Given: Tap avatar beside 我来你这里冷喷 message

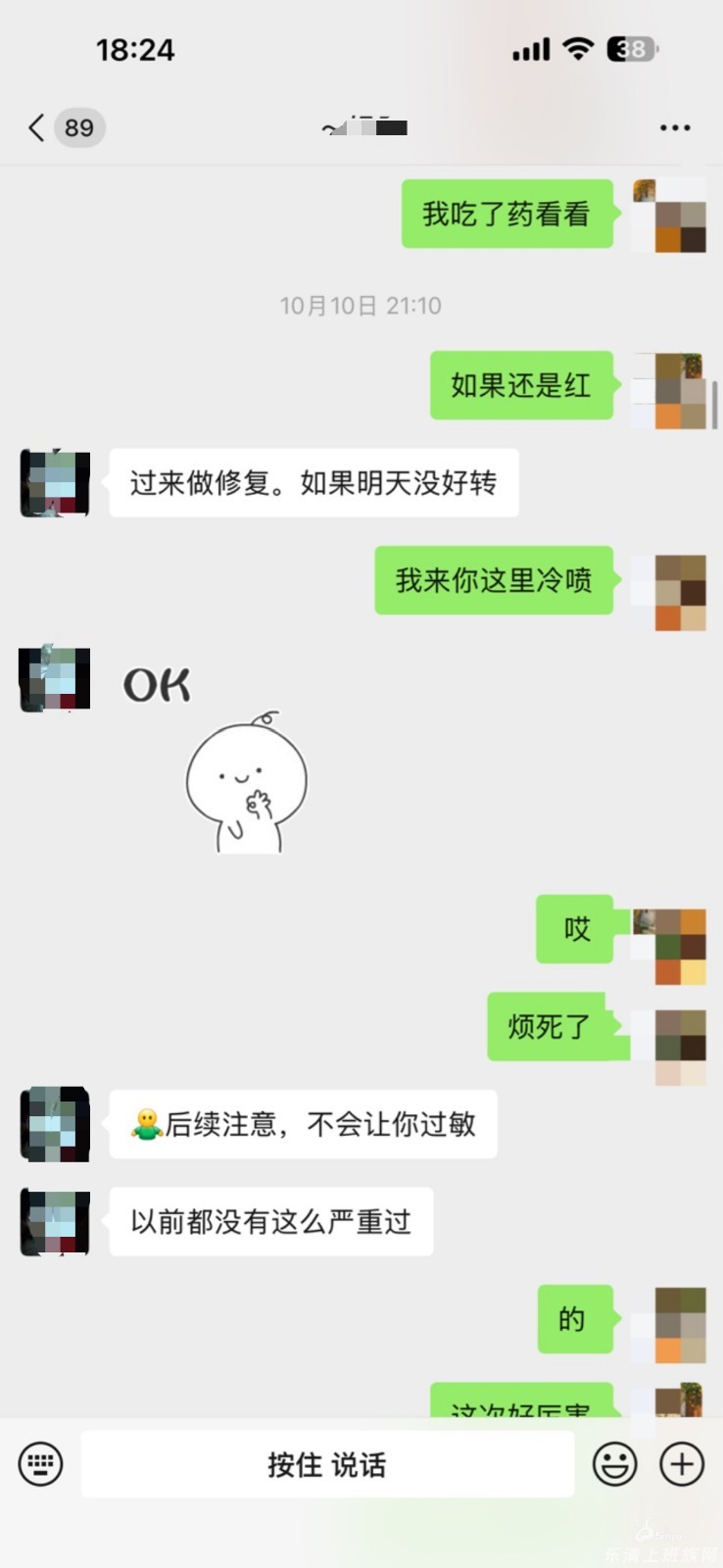Looking at the screenshot, I should click(x=670, y=592).
